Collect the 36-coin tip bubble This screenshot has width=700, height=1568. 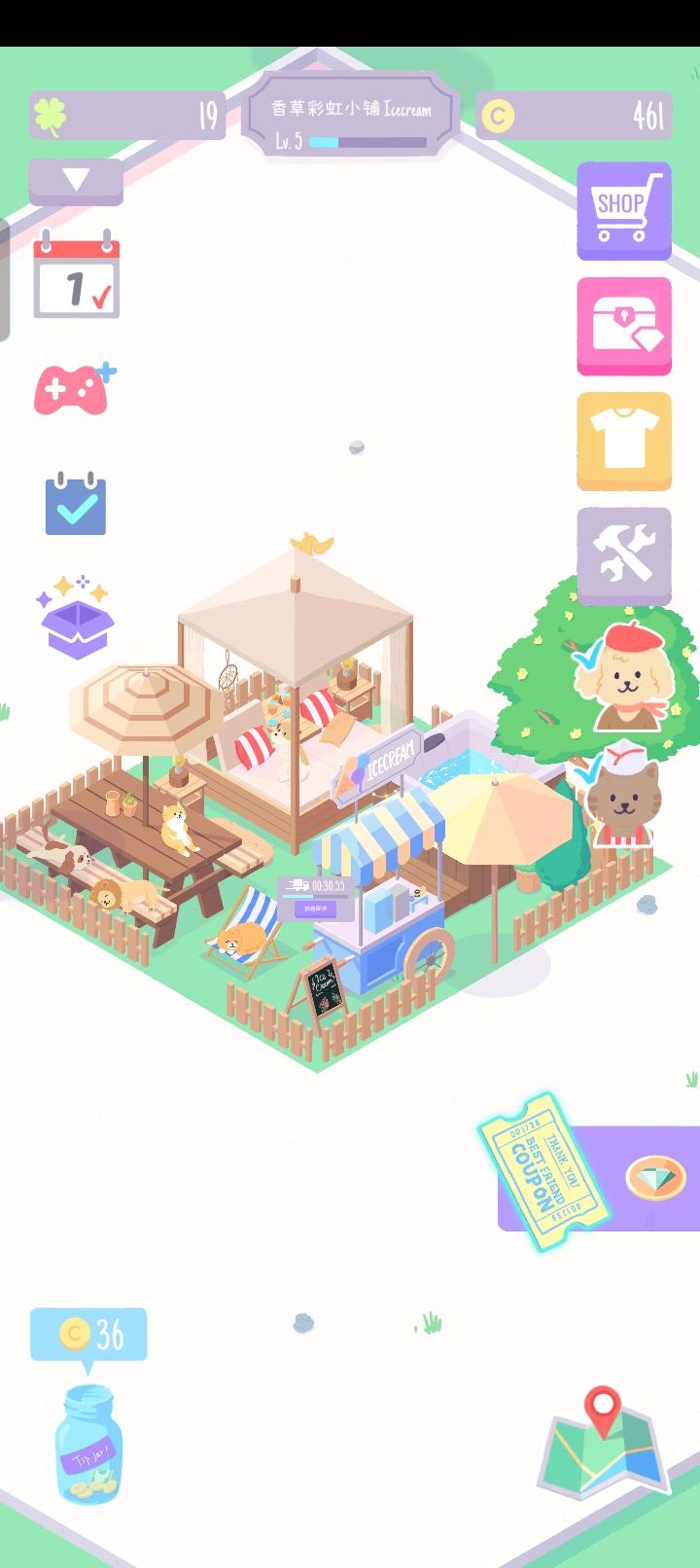(x=90, y=1336)
